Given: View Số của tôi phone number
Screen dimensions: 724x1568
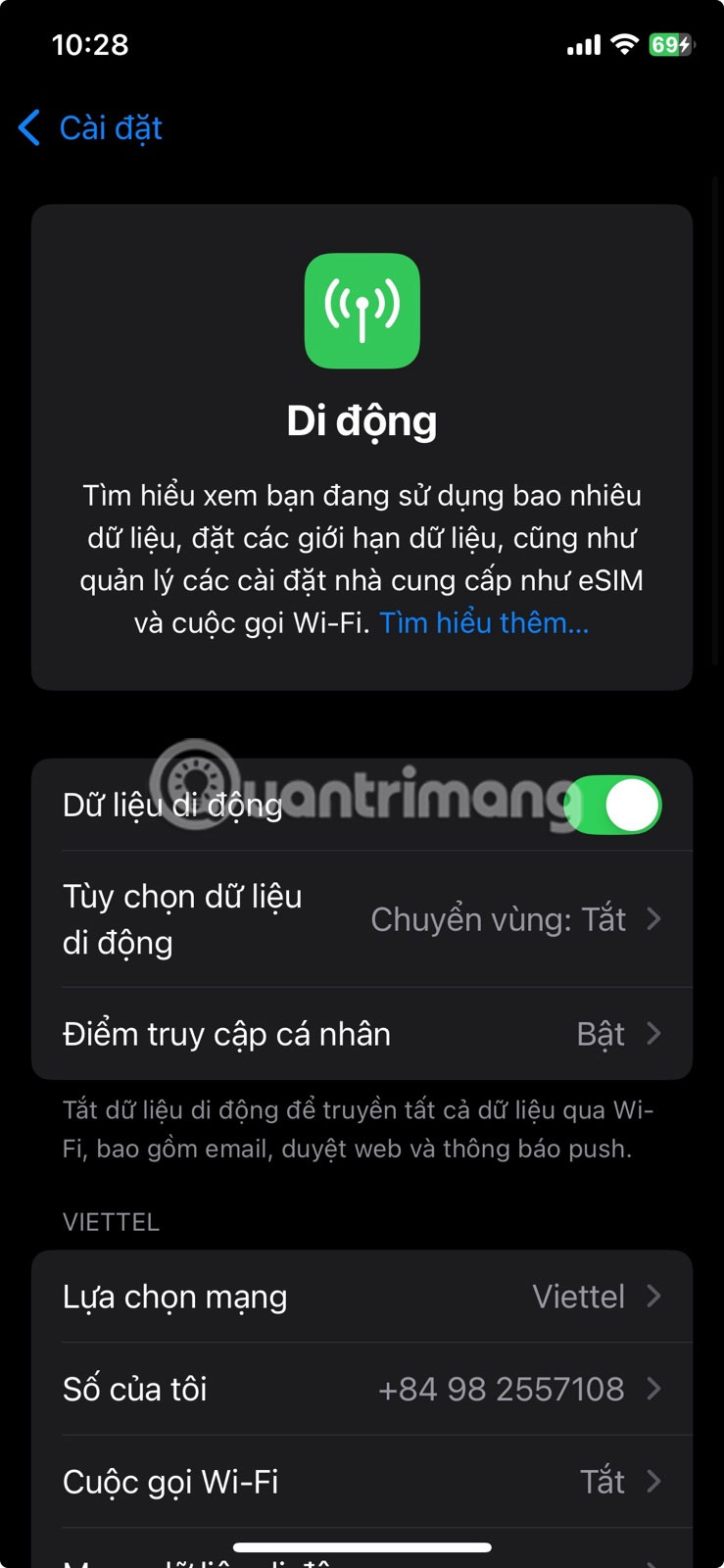Looking at the screenshot, I should [362, 1390].
